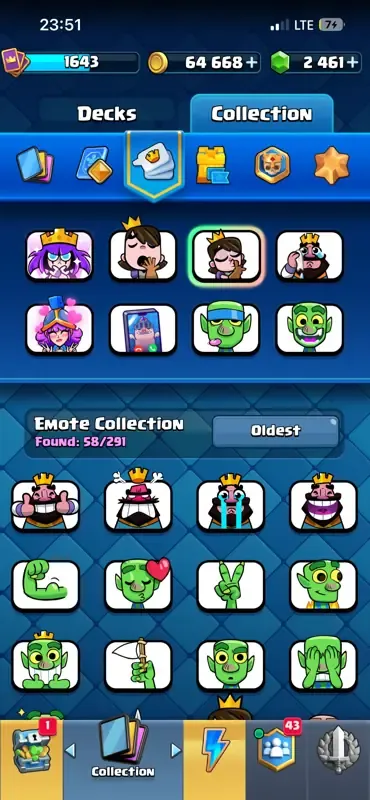Add gems with the plus button
370x800 pixels.
(x=352, y=62)
